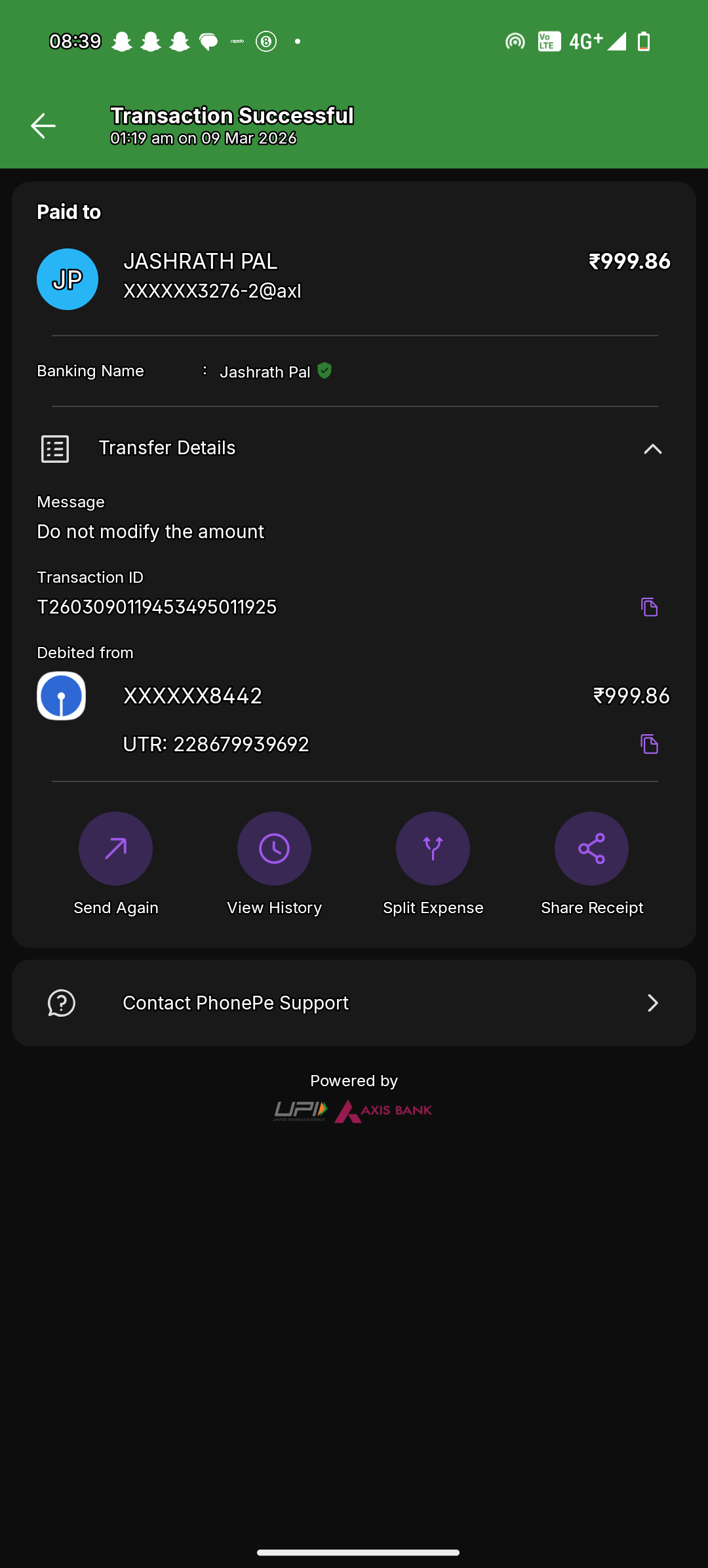Open View History
This screenshot has height=1568, width=708.
(274, 849)
